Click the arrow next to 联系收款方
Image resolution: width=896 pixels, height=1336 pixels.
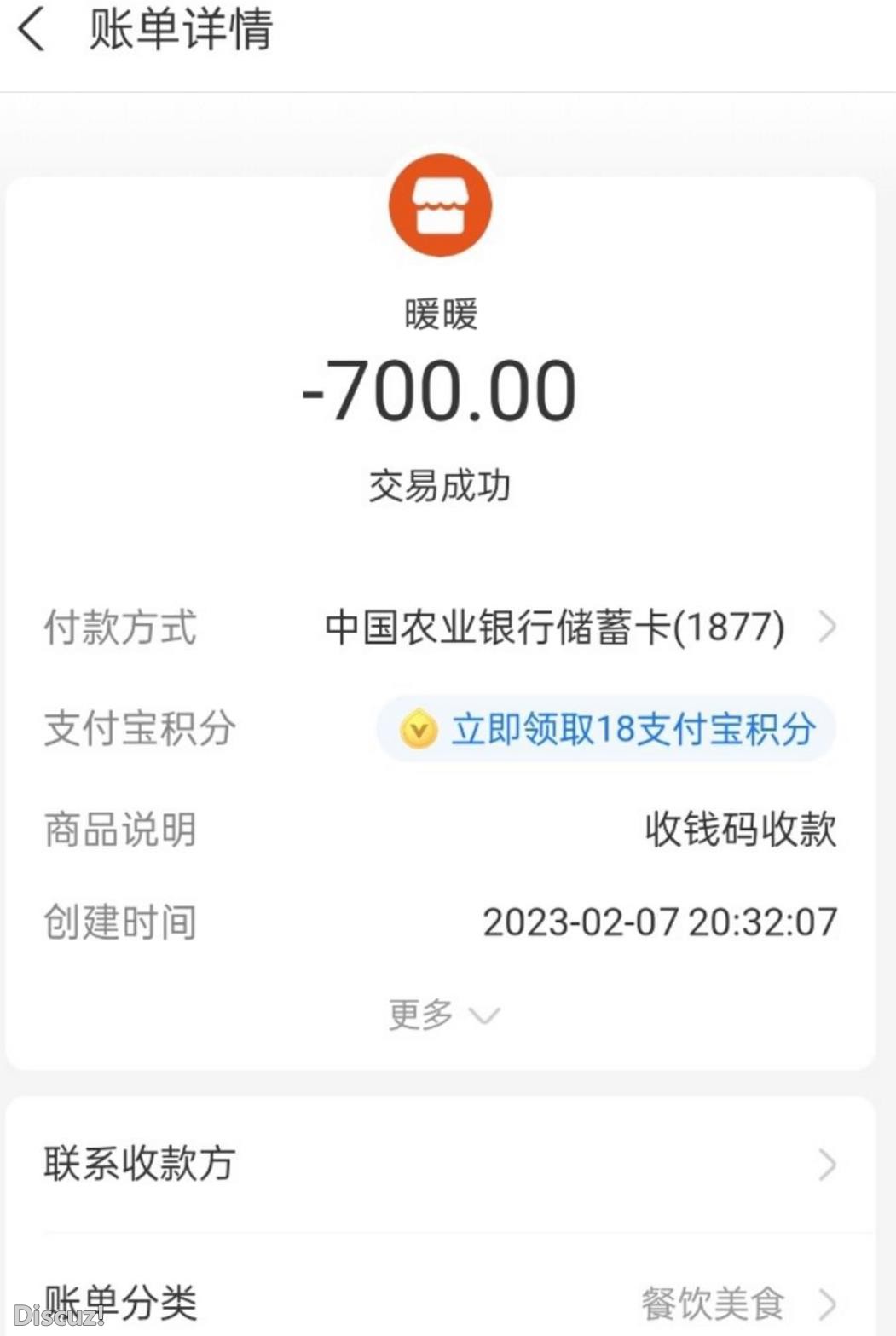(x=827, y=1162)
